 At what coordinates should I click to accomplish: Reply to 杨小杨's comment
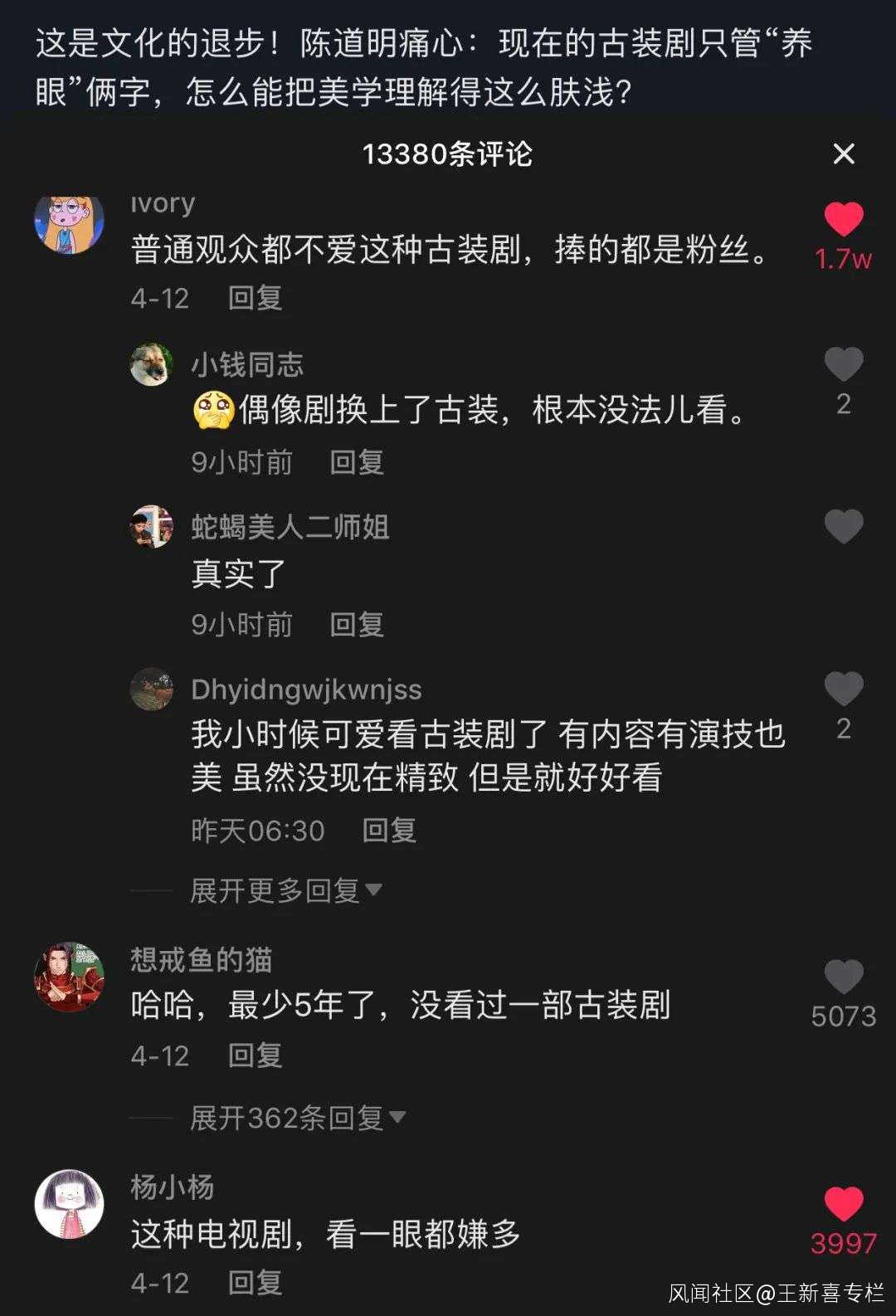255,1283
